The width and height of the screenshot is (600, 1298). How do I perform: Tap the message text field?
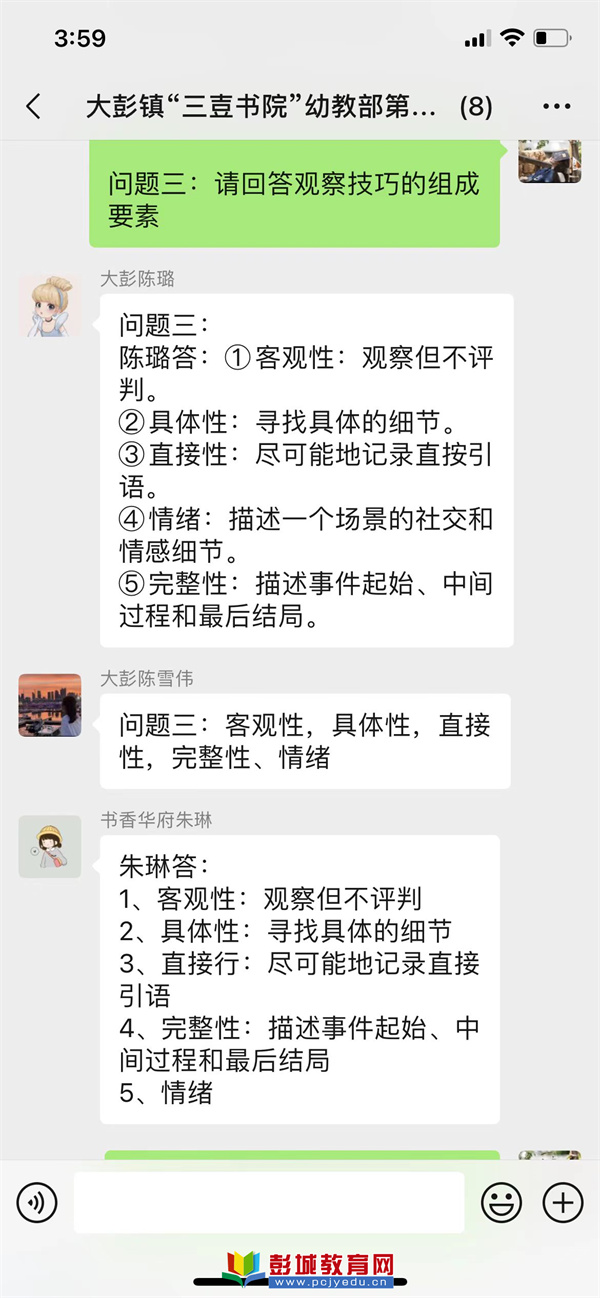pyautogui.click(x=268, y=1202)
